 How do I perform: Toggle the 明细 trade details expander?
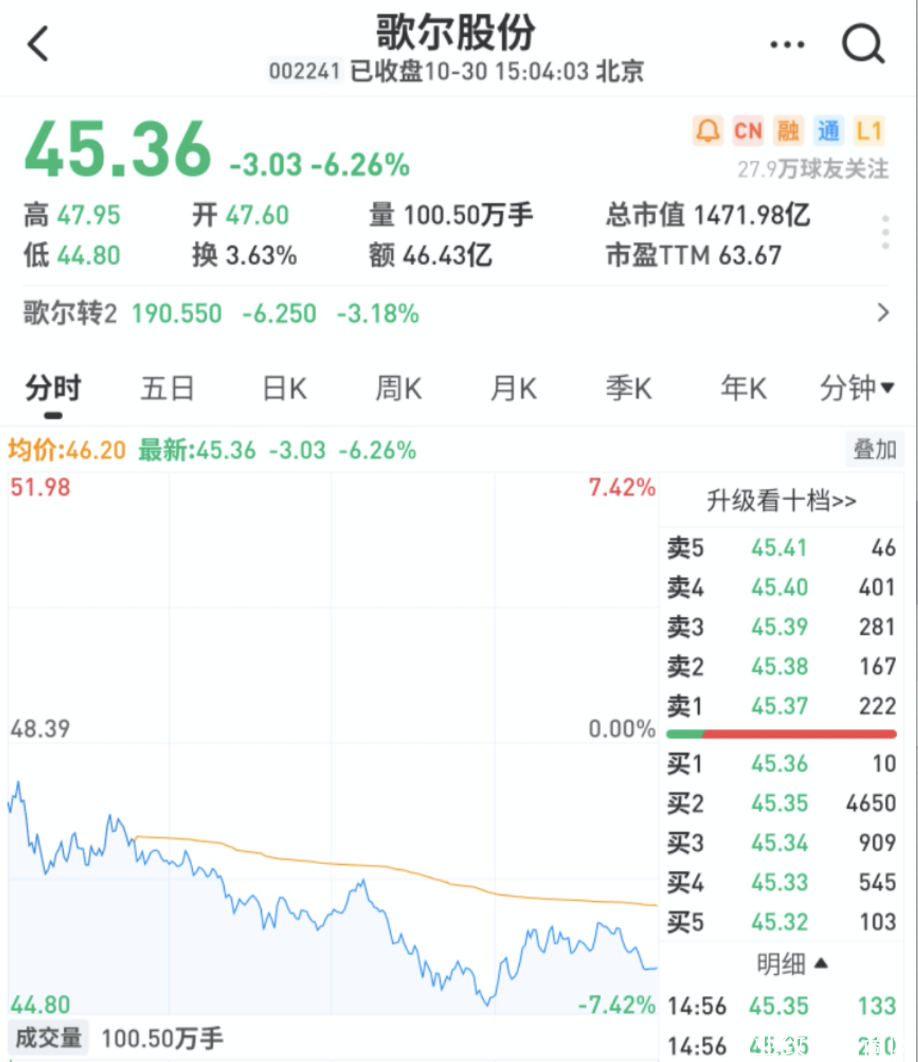[x=792, y=964]
